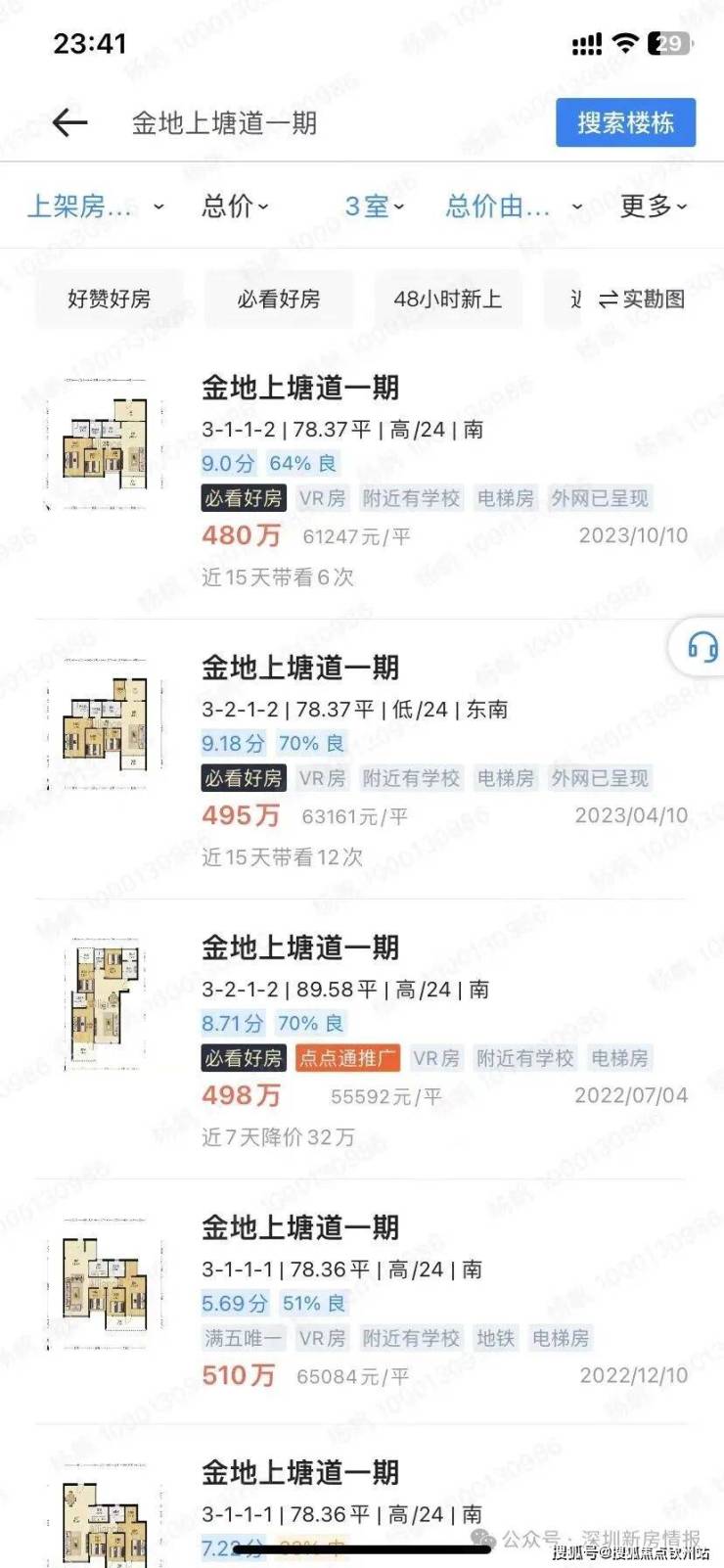Select the 必看好房 filter chip
Viewport: 724px width, 1568px height.
pos(279,300)
